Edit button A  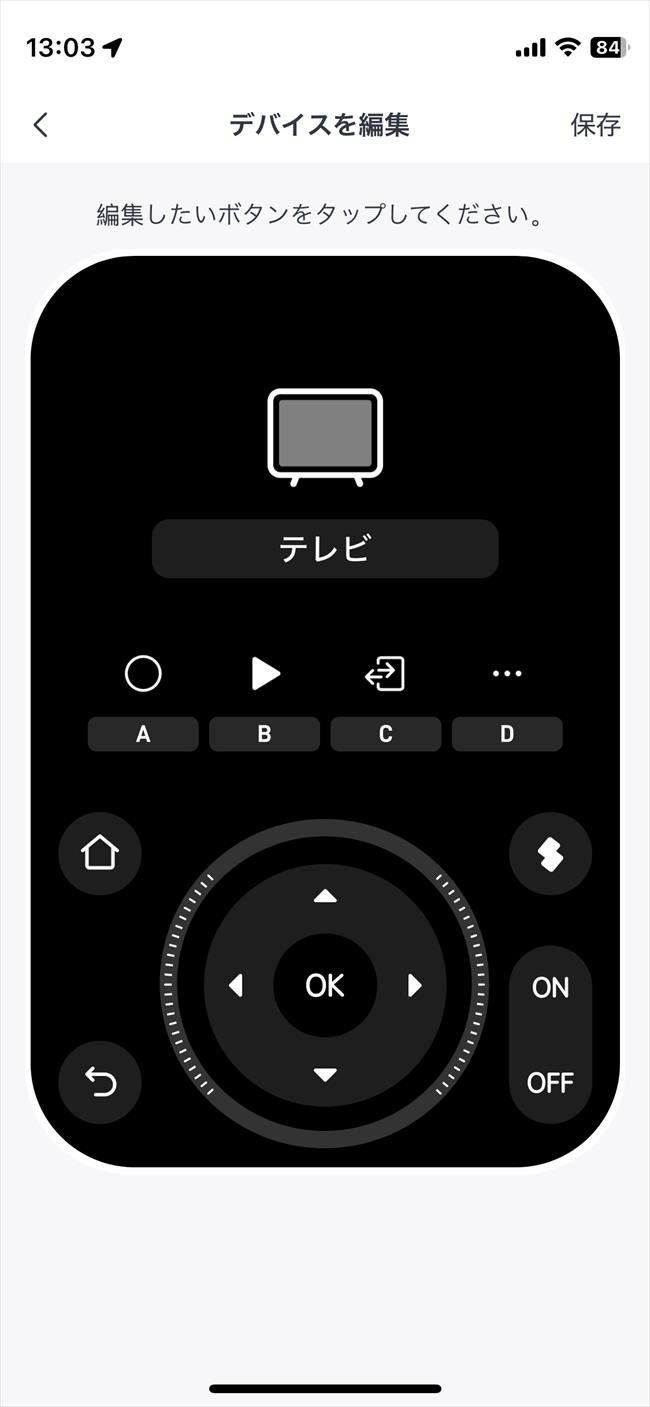pyautogui.click(x=143, y=734)
